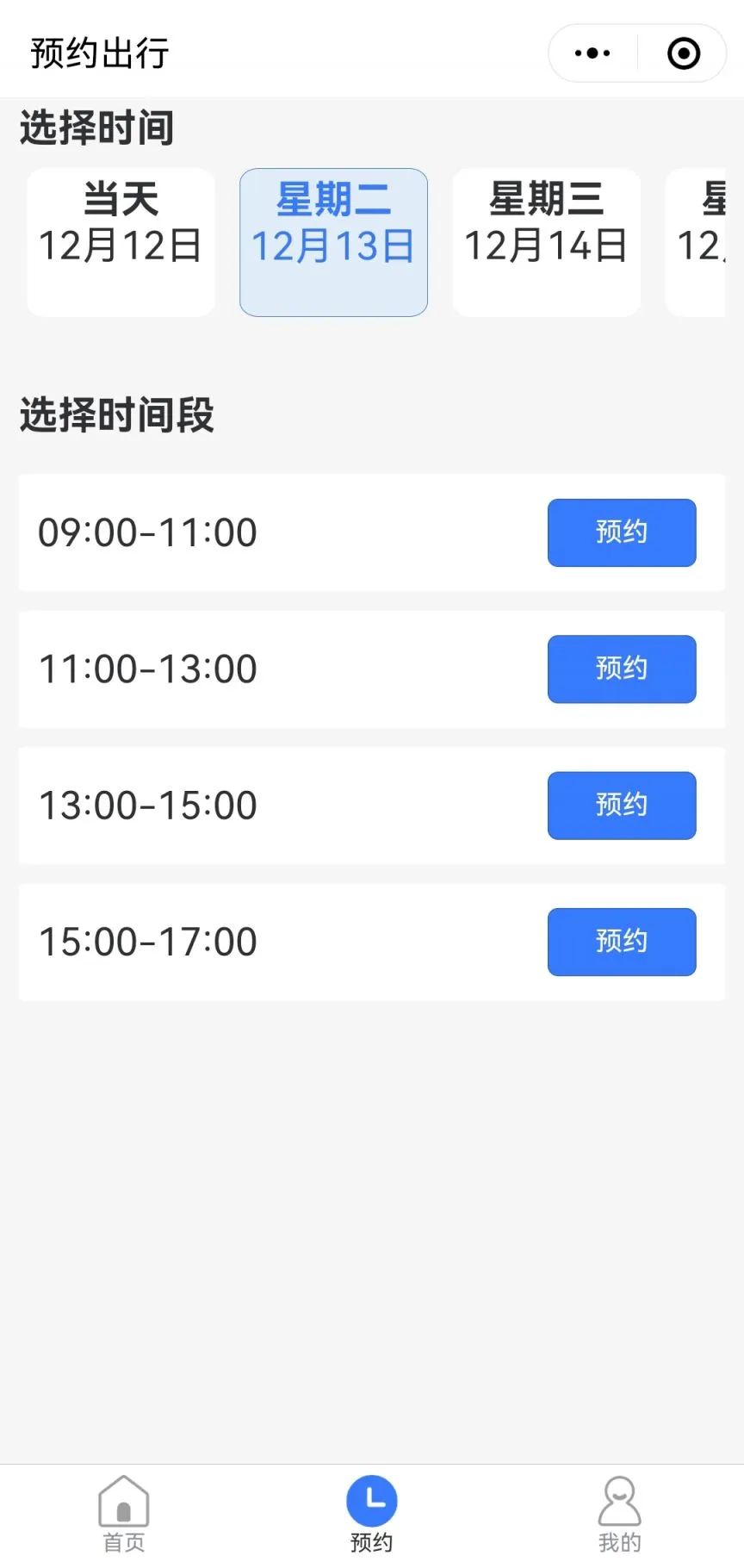Book the 11:00-13:00 time slot
Viewport: 744px width, 1568px height.
coord(622,669)
